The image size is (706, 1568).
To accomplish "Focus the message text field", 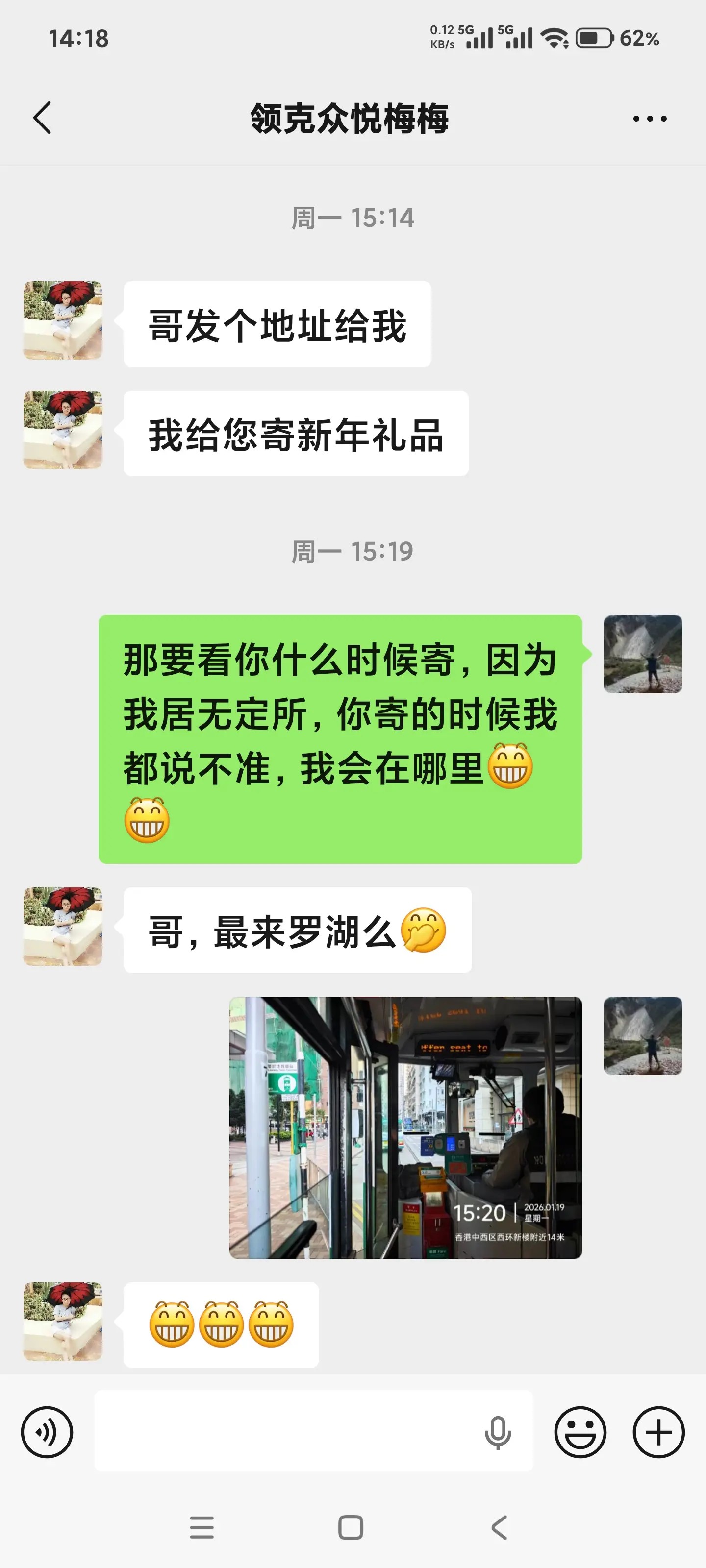I will (286, 1432).
